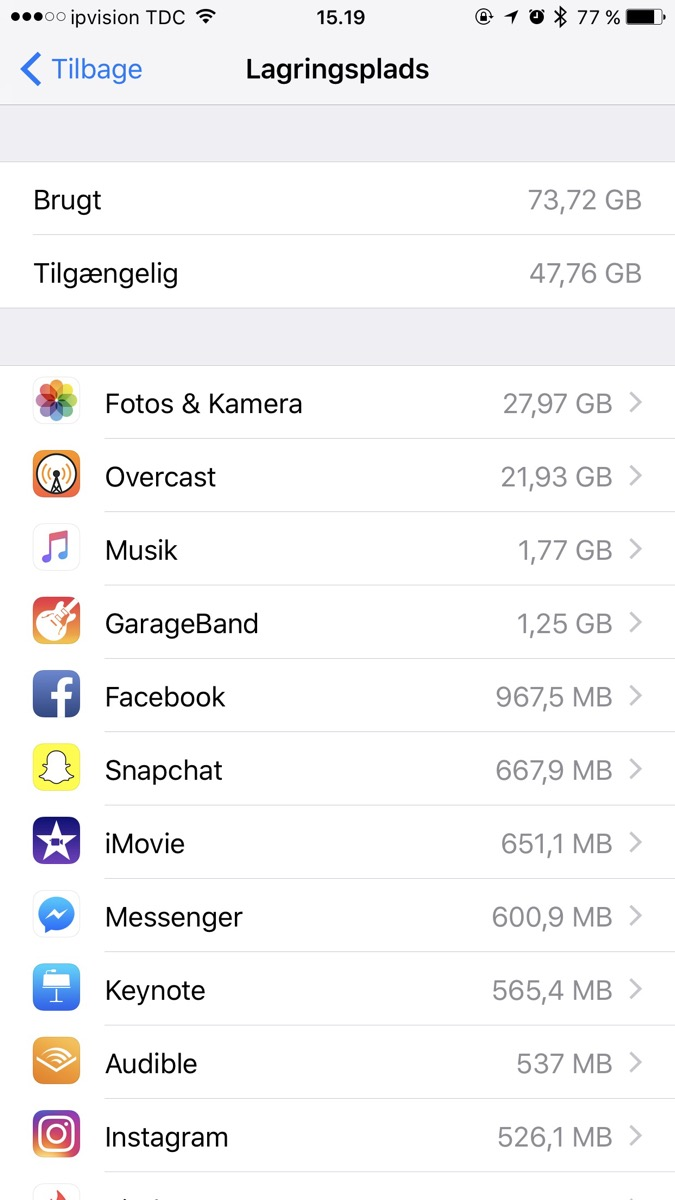
Task: Open Musik storage details
Action: (x=337, y=550)
